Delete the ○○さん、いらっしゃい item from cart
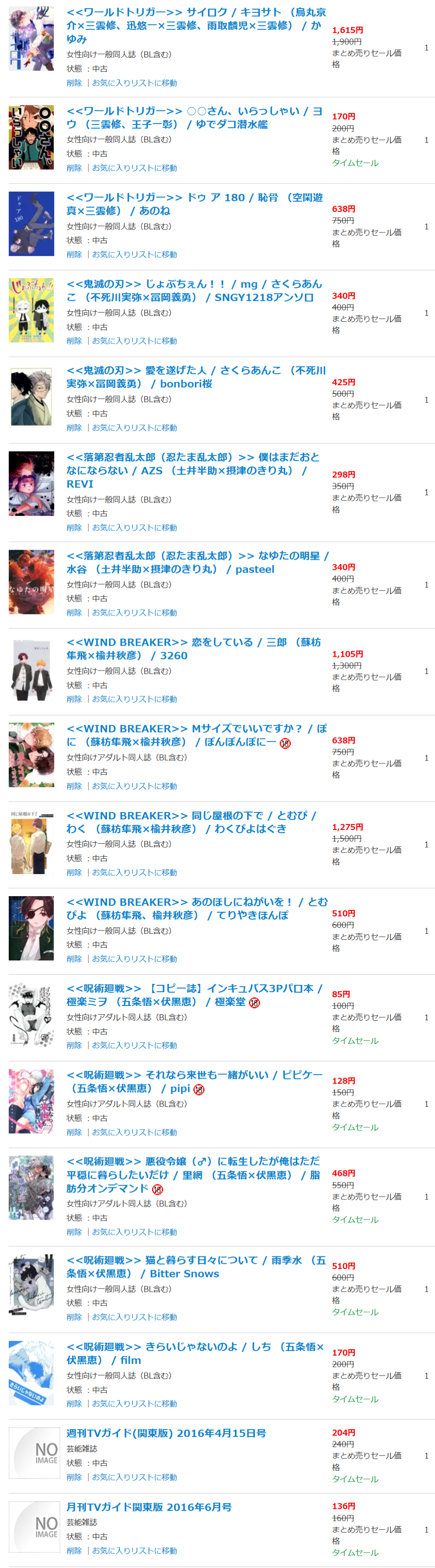 click(x=73, y=168)
